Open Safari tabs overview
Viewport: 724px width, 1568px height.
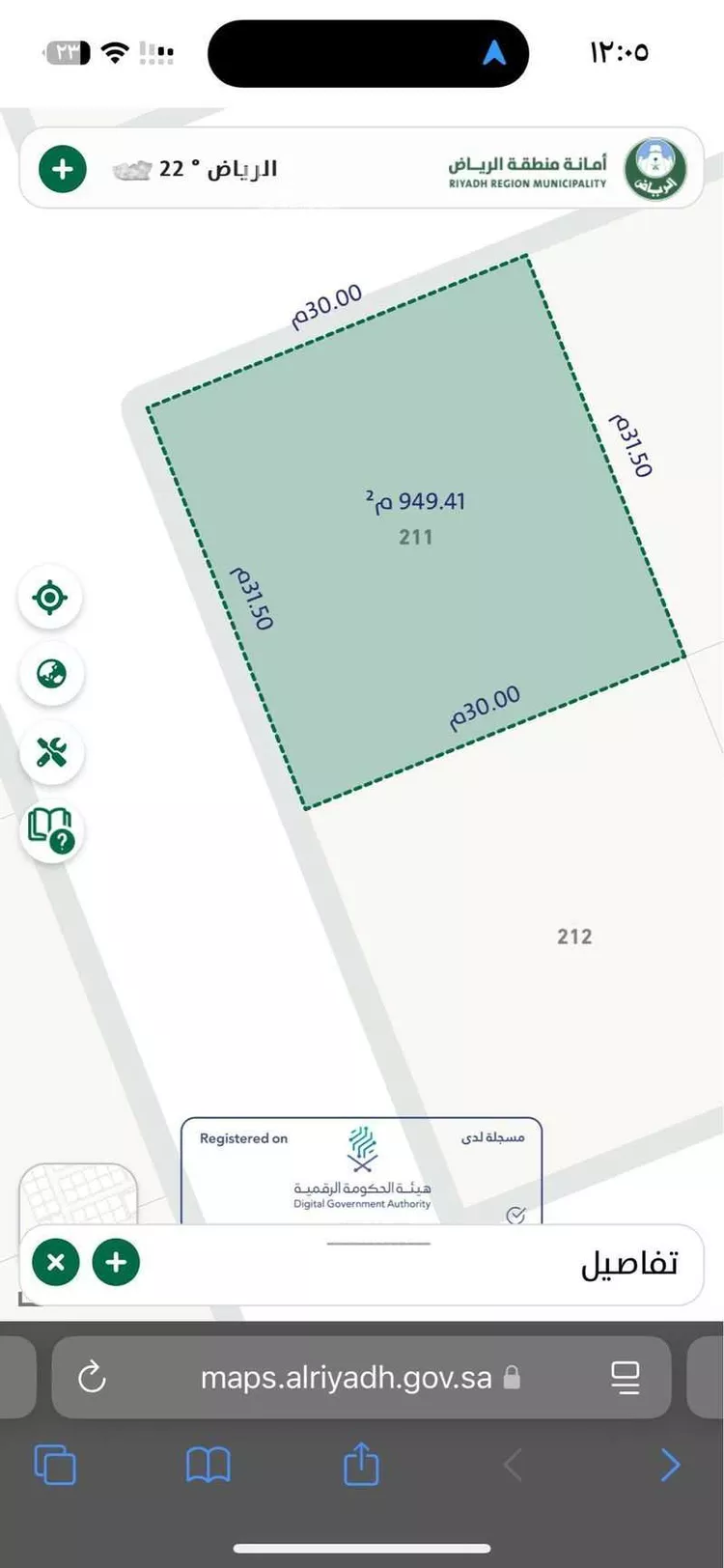[x=55, y=1465]
